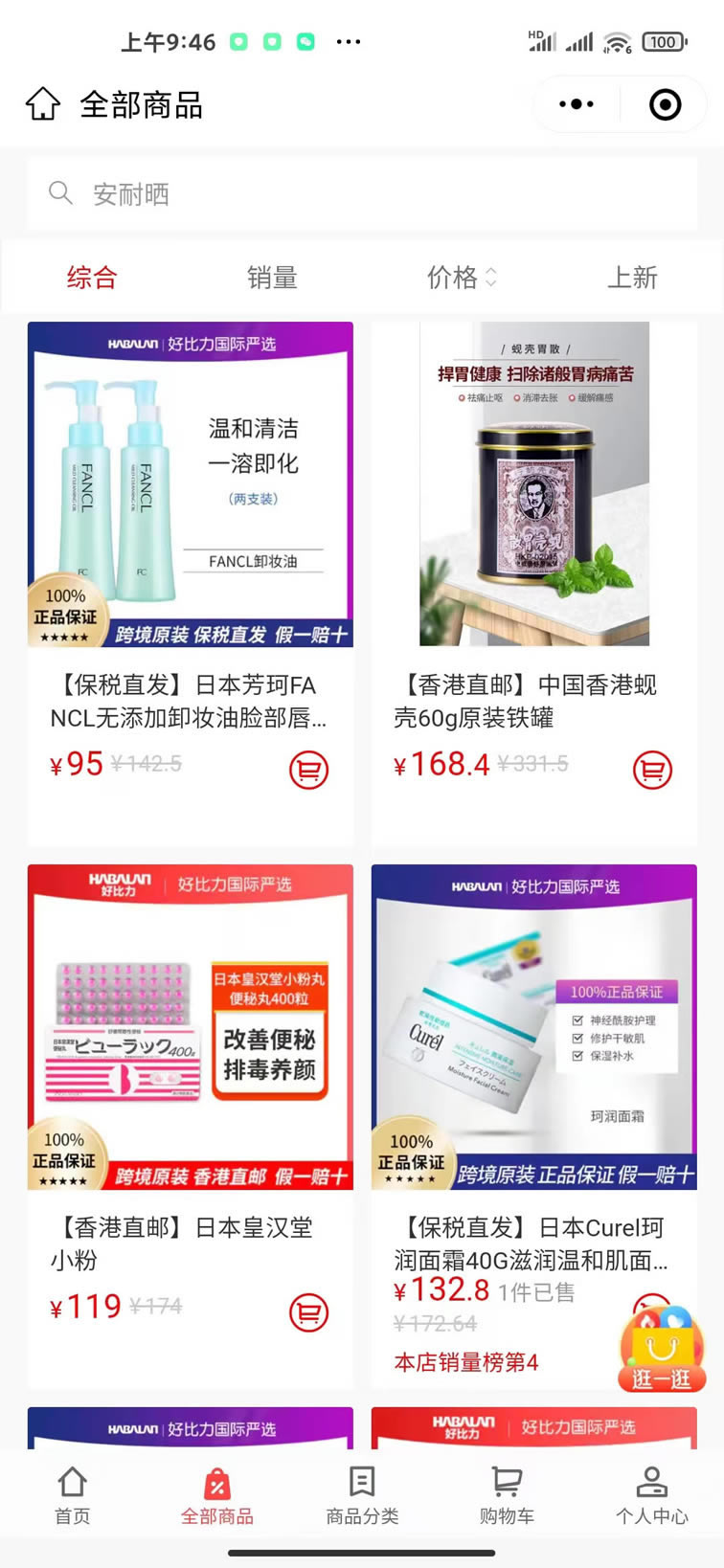
Task: Tap the floating 逛一逛 button
Action: tap(661, 1350)
